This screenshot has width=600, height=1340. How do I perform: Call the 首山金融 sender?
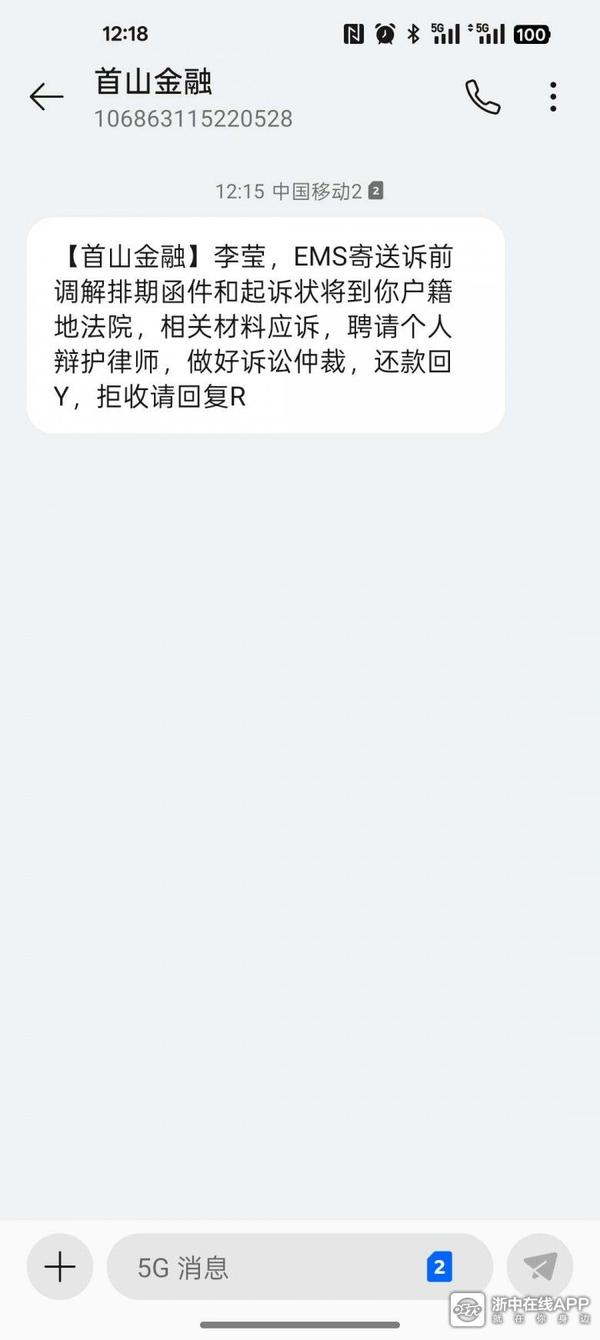pyautogui.click(x=482, y=97)
